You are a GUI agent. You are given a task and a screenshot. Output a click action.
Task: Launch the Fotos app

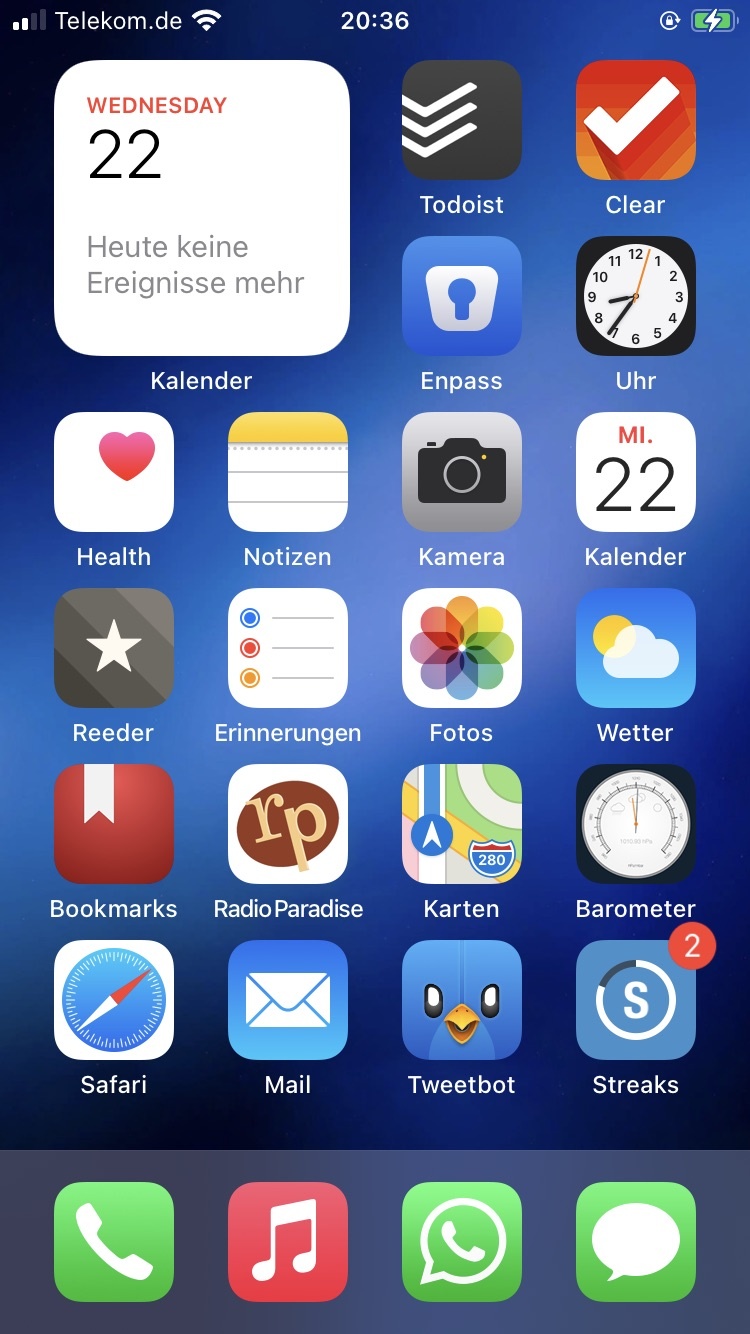462,648
